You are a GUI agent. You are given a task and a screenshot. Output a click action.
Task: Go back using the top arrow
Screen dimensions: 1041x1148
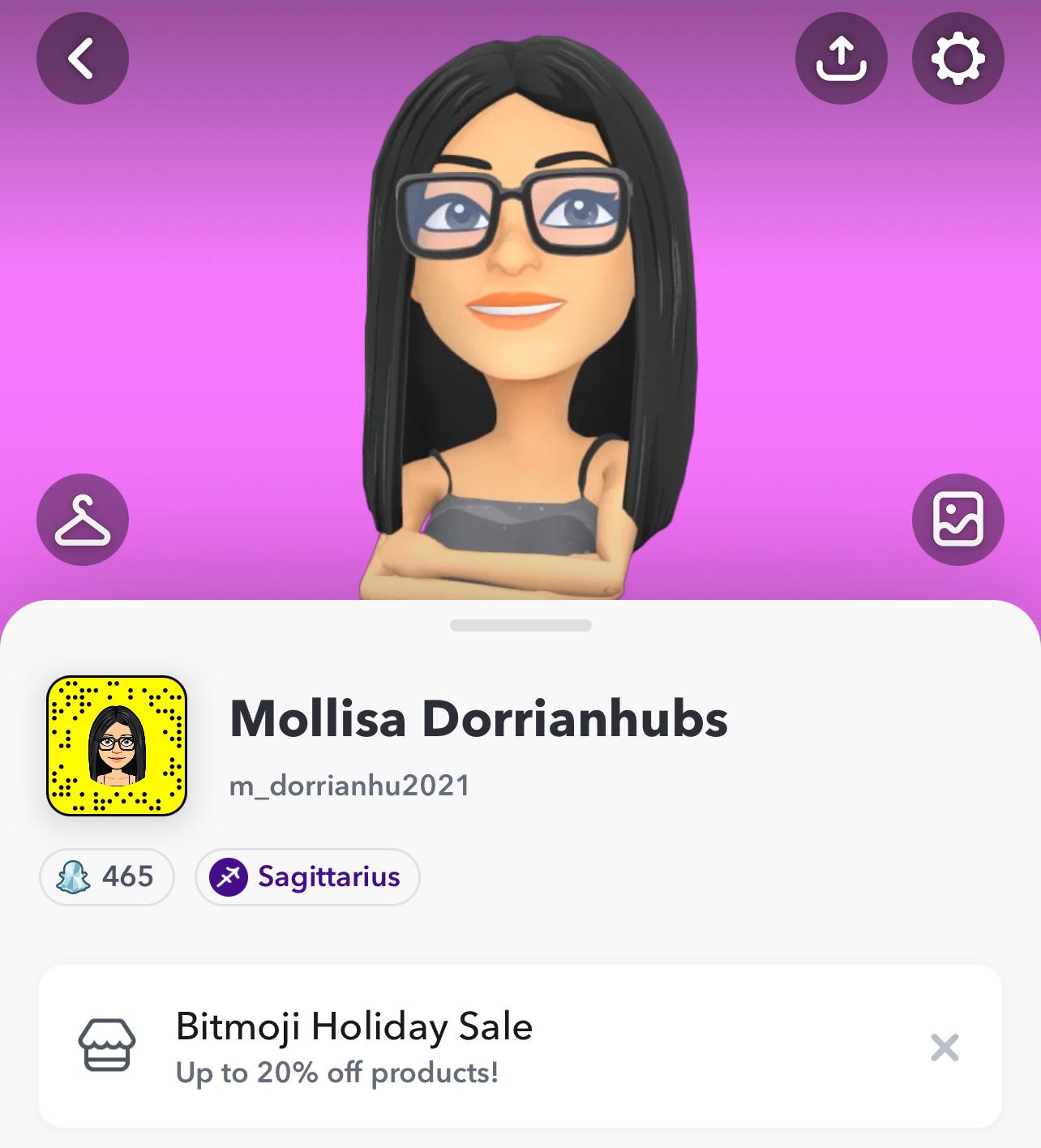click(82, 58)
